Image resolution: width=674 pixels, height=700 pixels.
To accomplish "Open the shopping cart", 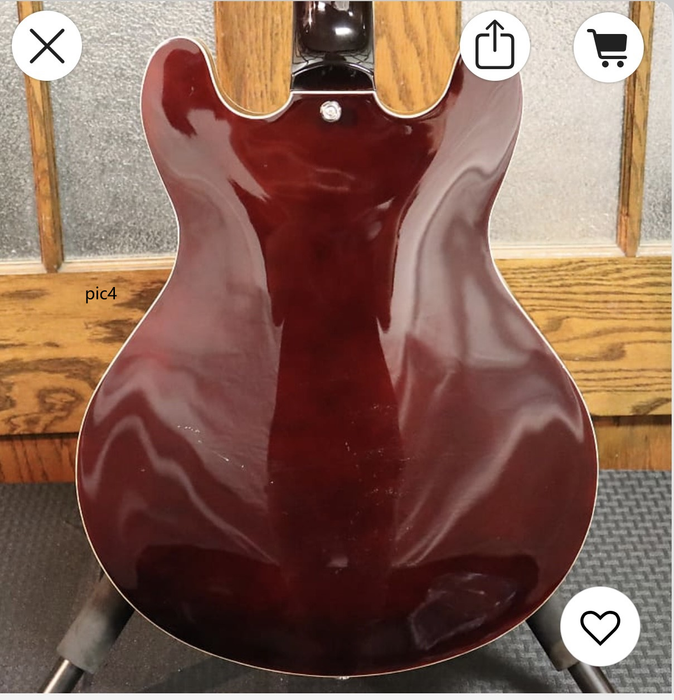I will point(607,46).
